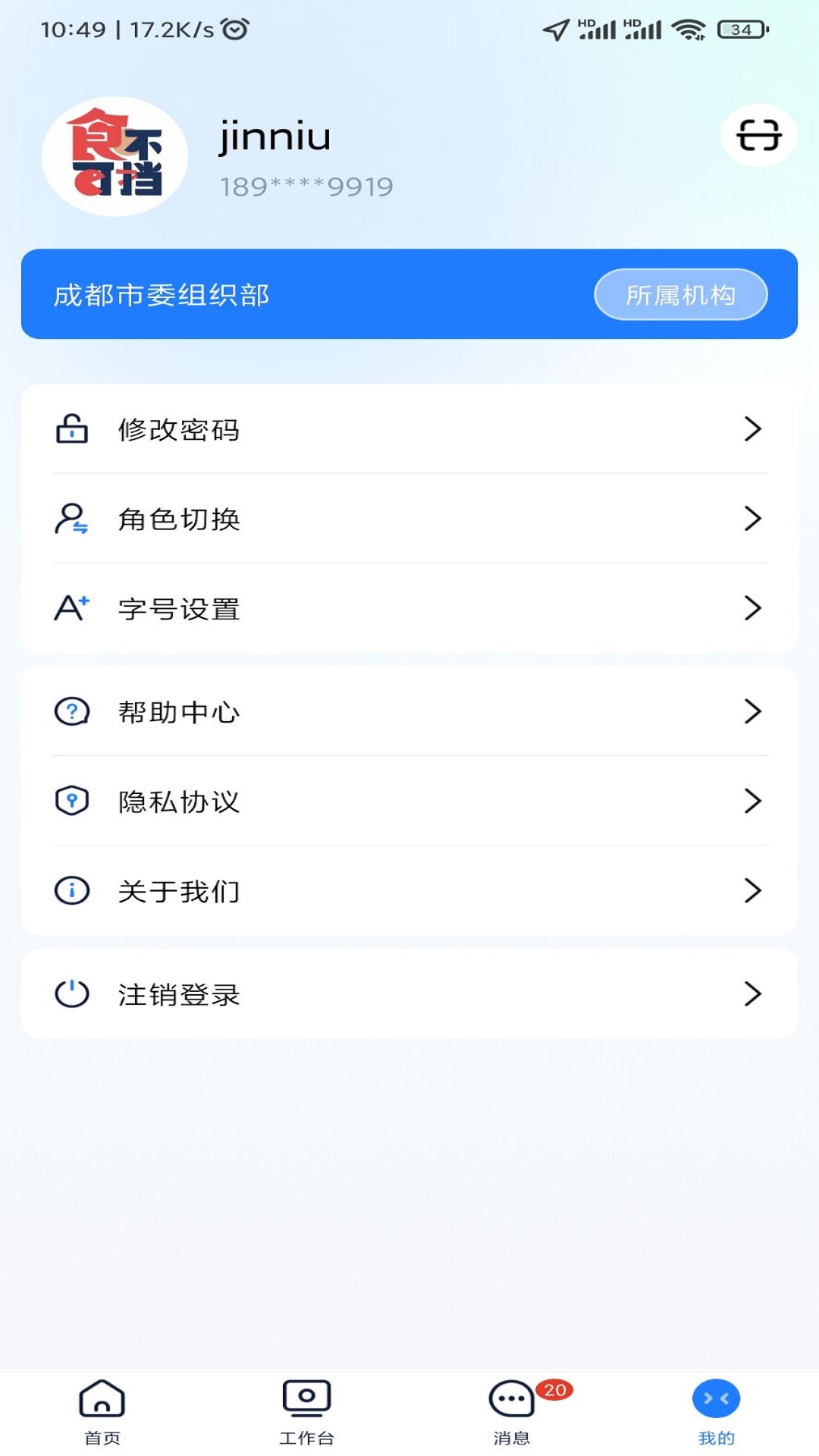The height and width of the screenshot is (1456, 819).
Task: Switch to the 首页 tab
Action: pos(102,1410)
